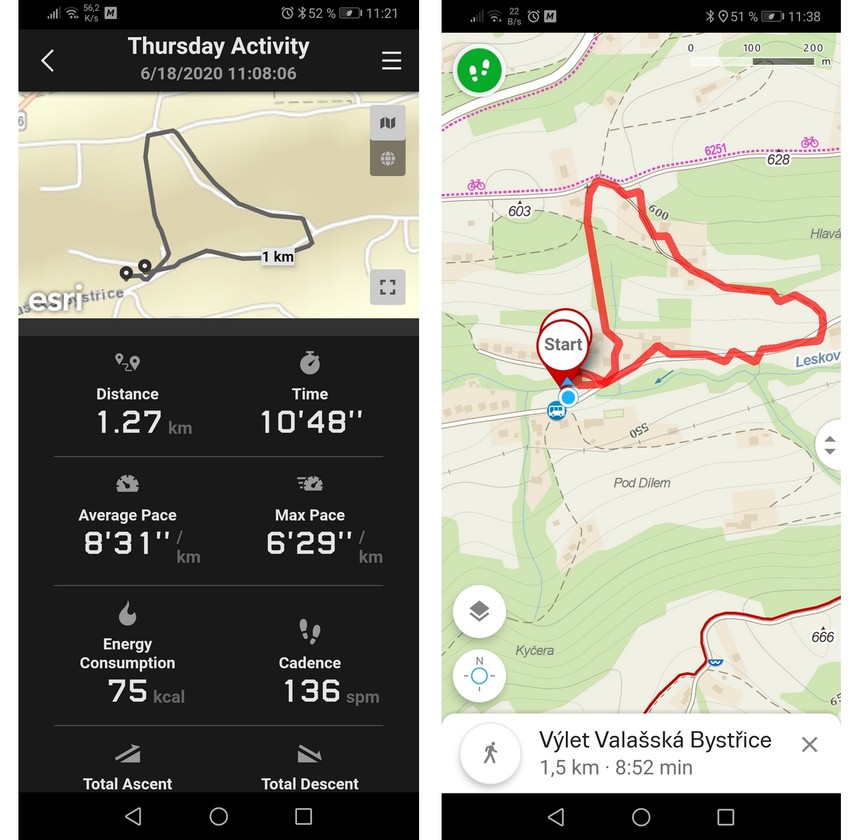This screenshot has height=840, width=860.
Task: Select the Start marker on the red route
Action: (x=563, y=345)
